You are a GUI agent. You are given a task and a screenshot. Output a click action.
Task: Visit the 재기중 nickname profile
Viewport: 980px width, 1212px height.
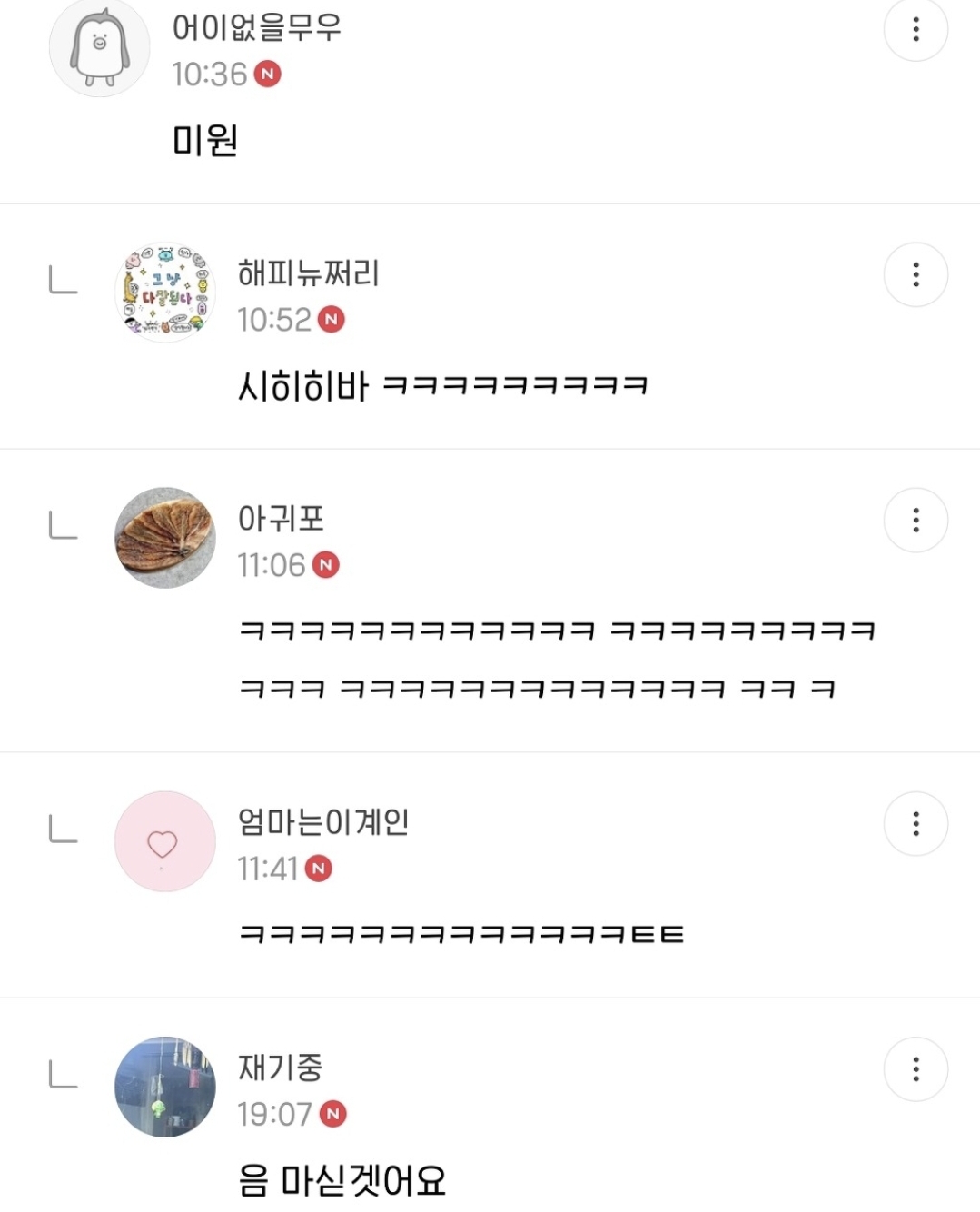point(280,1067)
